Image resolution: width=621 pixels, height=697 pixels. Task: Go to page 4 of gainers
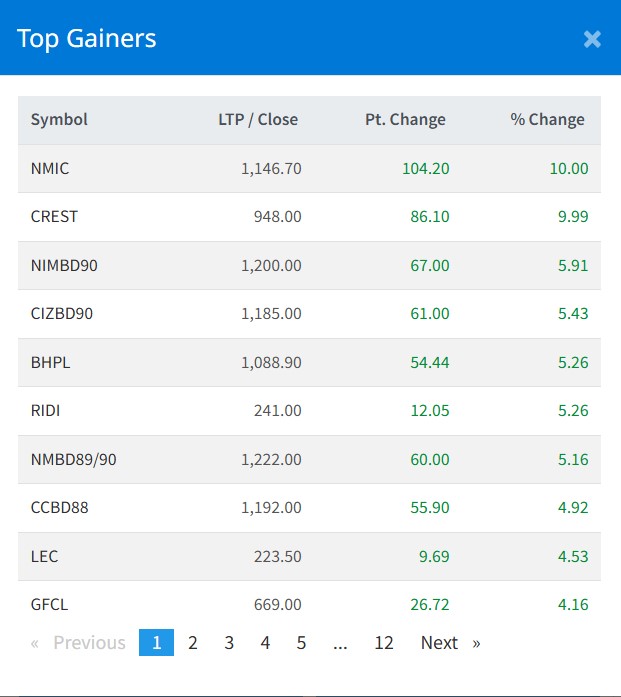(x=265, y=643)
